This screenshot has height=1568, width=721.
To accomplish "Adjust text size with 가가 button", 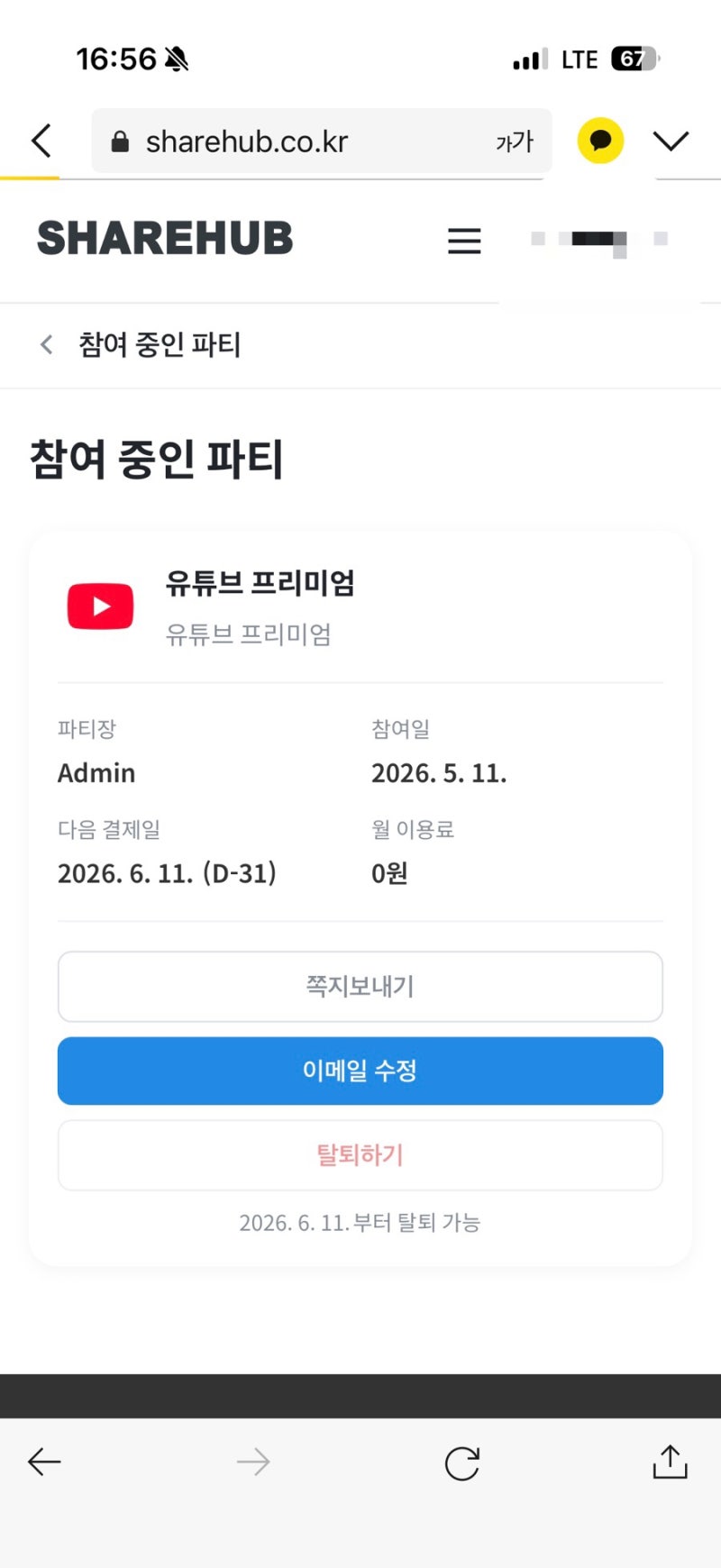I will point(515,141).
